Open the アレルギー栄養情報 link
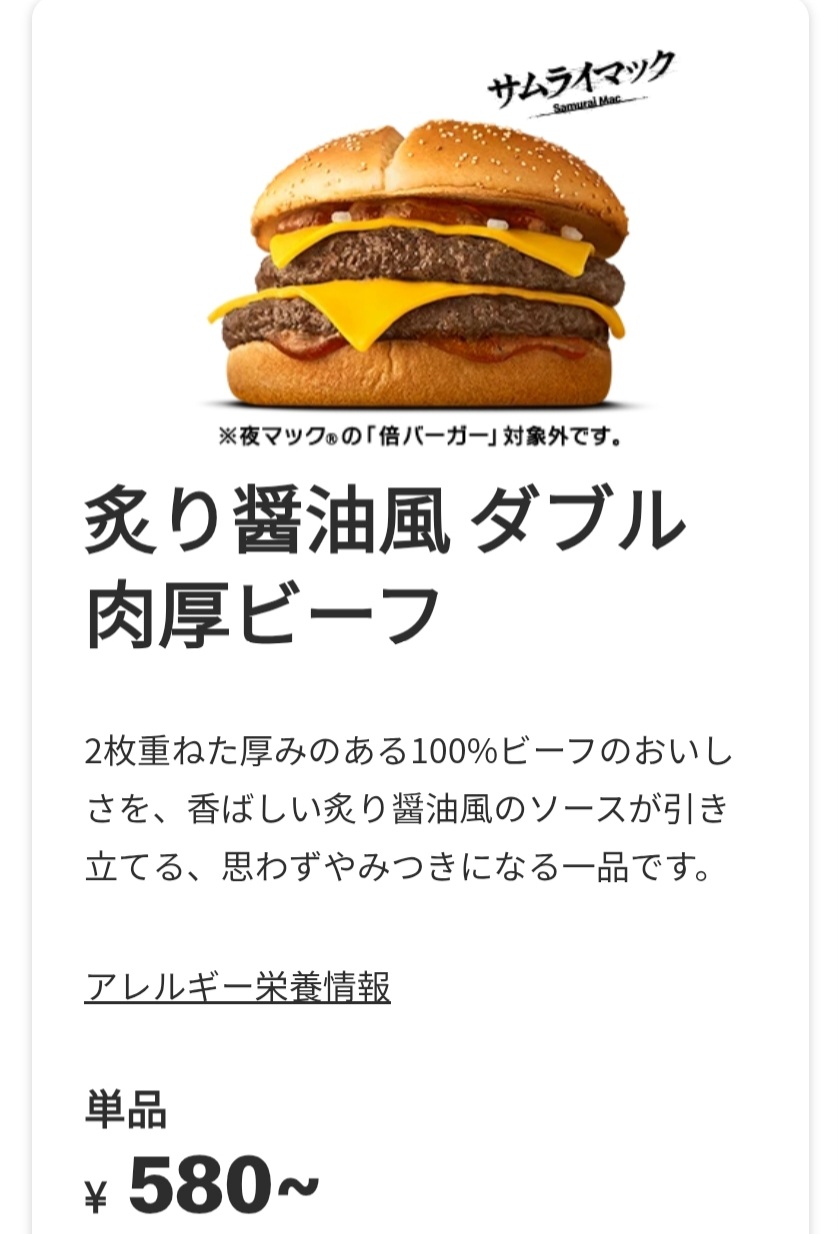The height and width of the screenshot is (1234, 838). pos(237,987)
